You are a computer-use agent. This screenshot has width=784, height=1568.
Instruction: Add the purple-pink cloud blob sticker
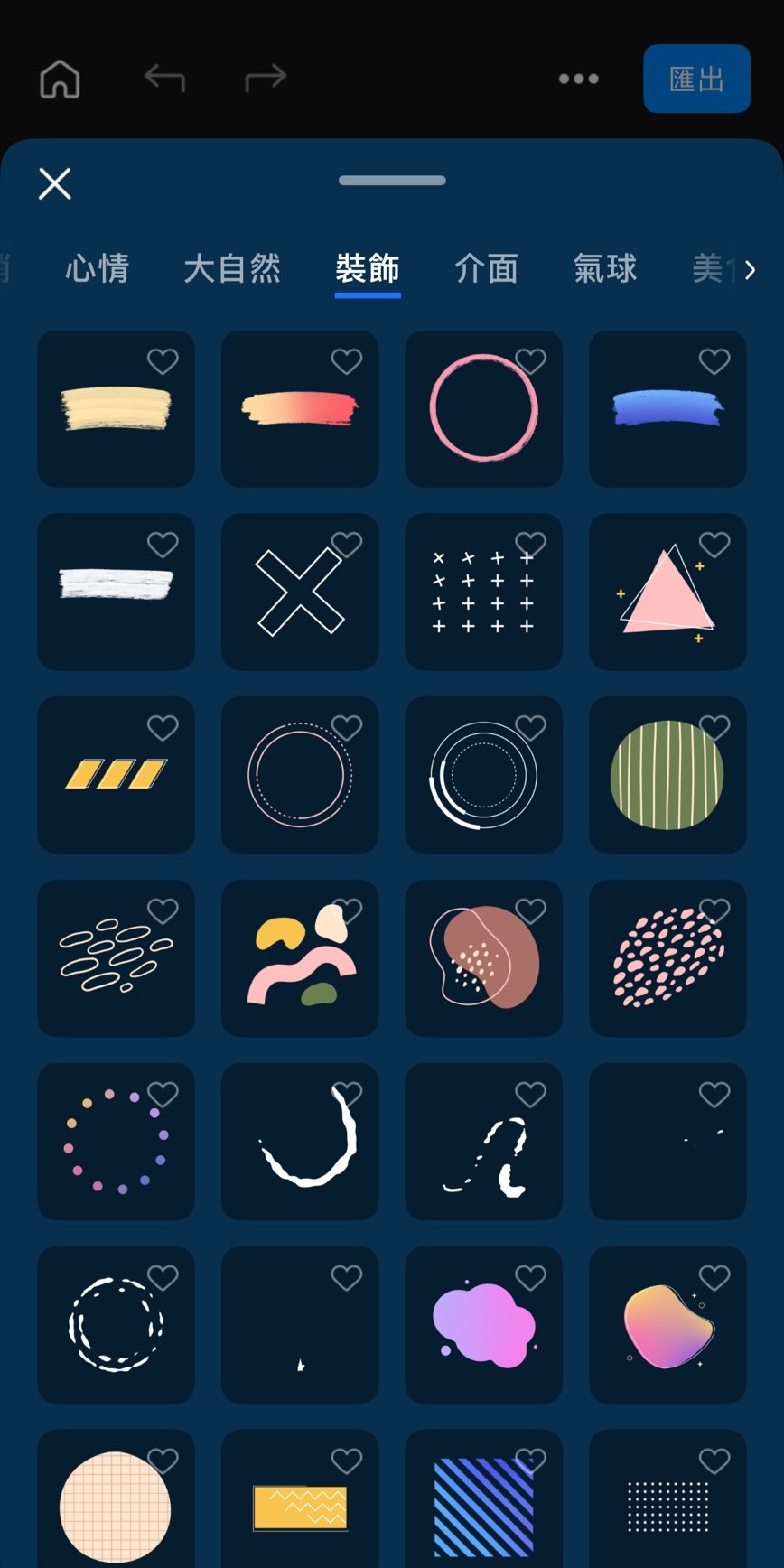pos(483,1325)
